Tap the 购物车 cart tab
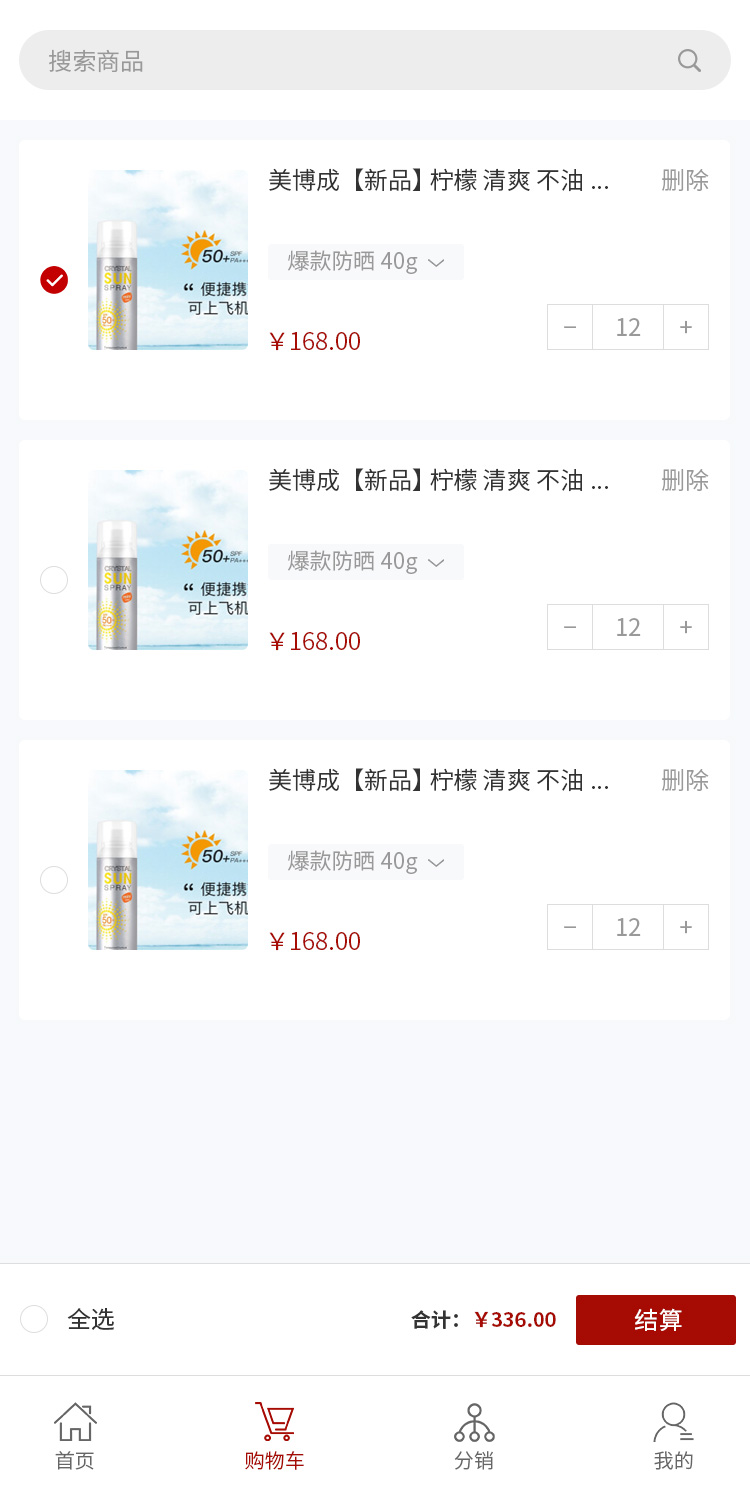750x1490 pixels. (274, 1435)
